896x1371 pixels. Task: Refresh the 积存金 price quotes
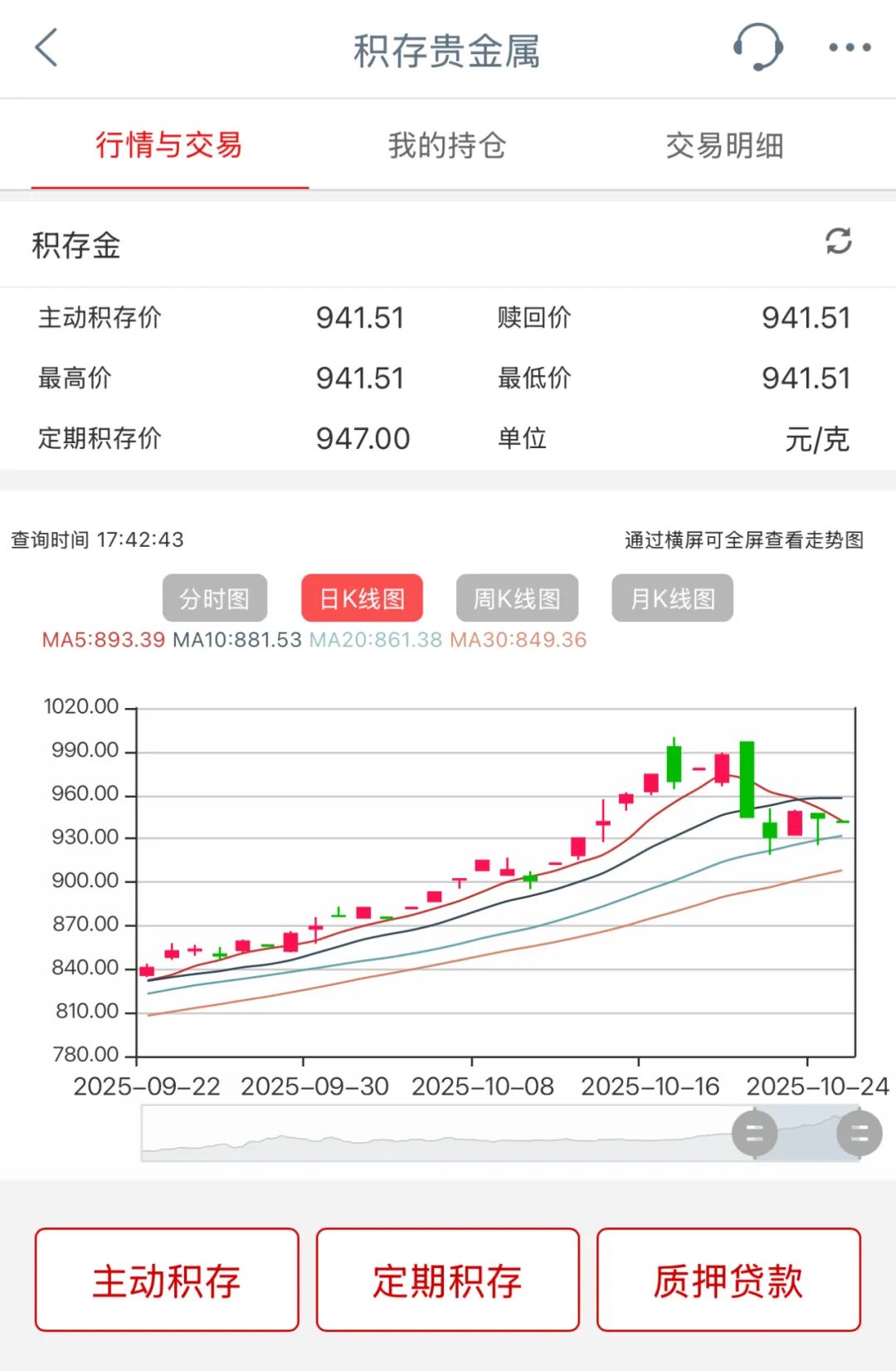(838, 243)
